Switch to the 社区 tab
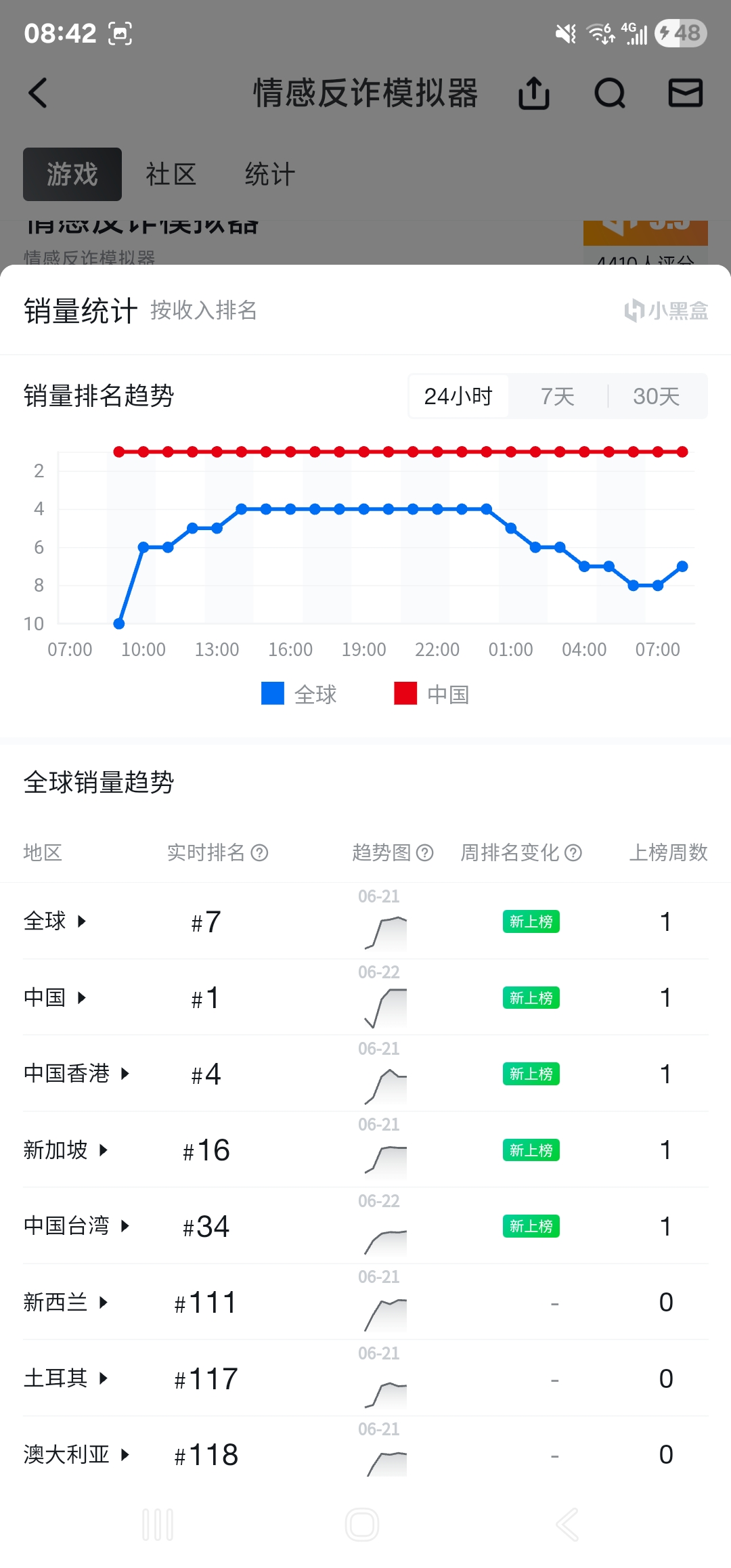The image size is (731, 1568). [171, 174]
